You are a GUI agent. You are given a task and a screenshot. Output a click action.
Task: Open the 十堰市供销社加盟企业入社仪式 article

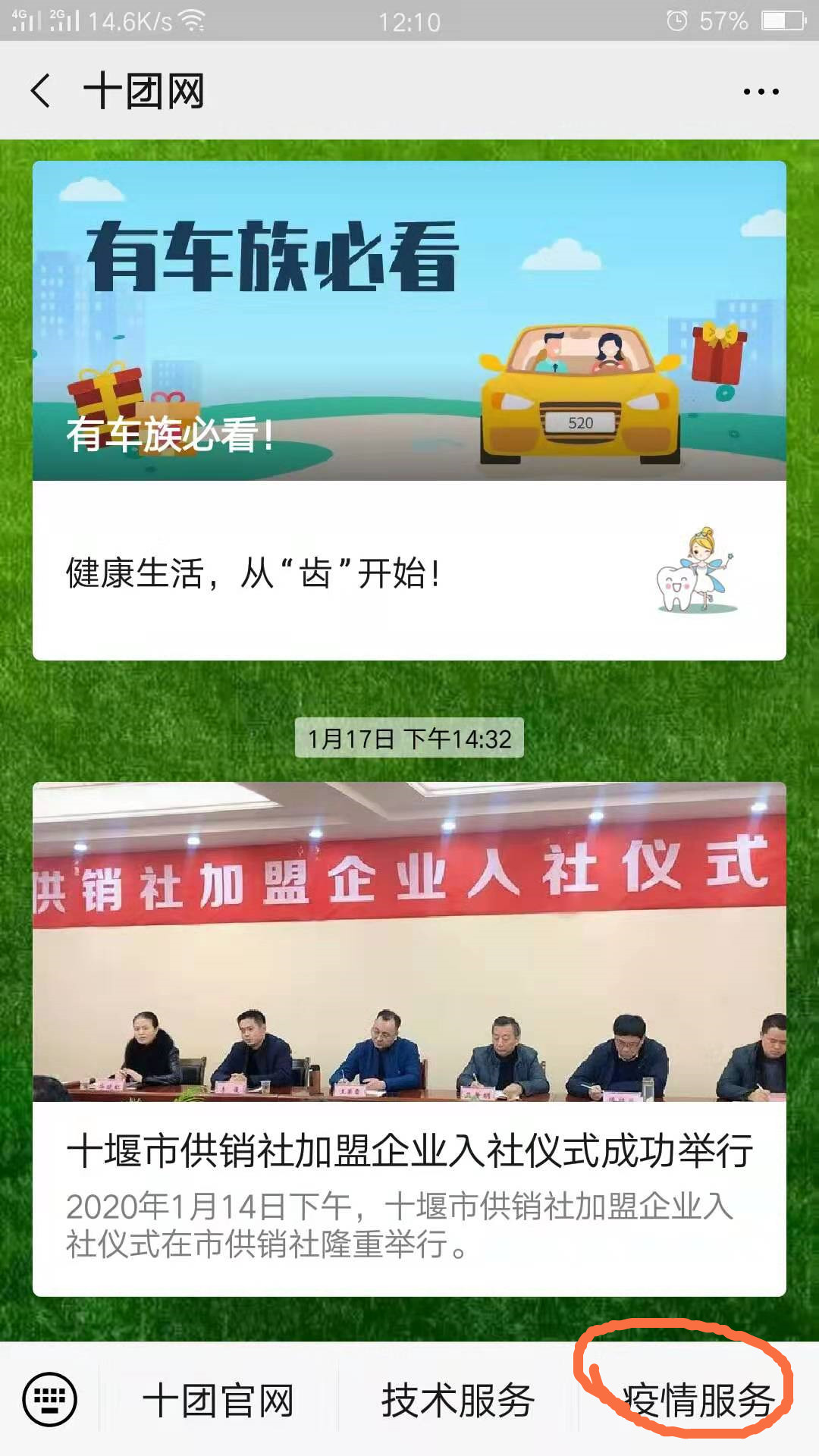click(409, 1039)
